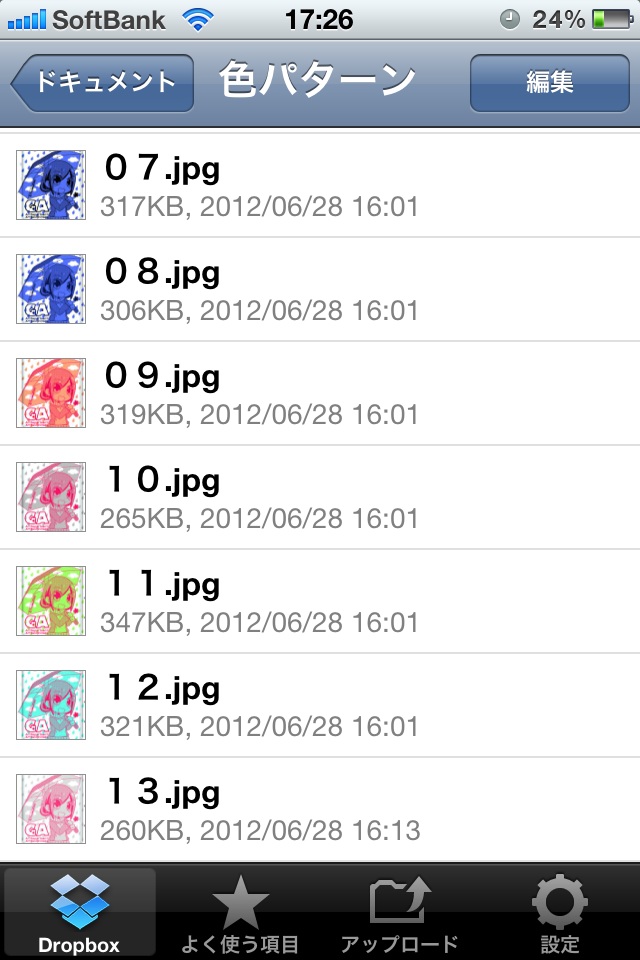640x960 pixels.
Task: Open the file 13.jpg
Action: coord(320,809)
